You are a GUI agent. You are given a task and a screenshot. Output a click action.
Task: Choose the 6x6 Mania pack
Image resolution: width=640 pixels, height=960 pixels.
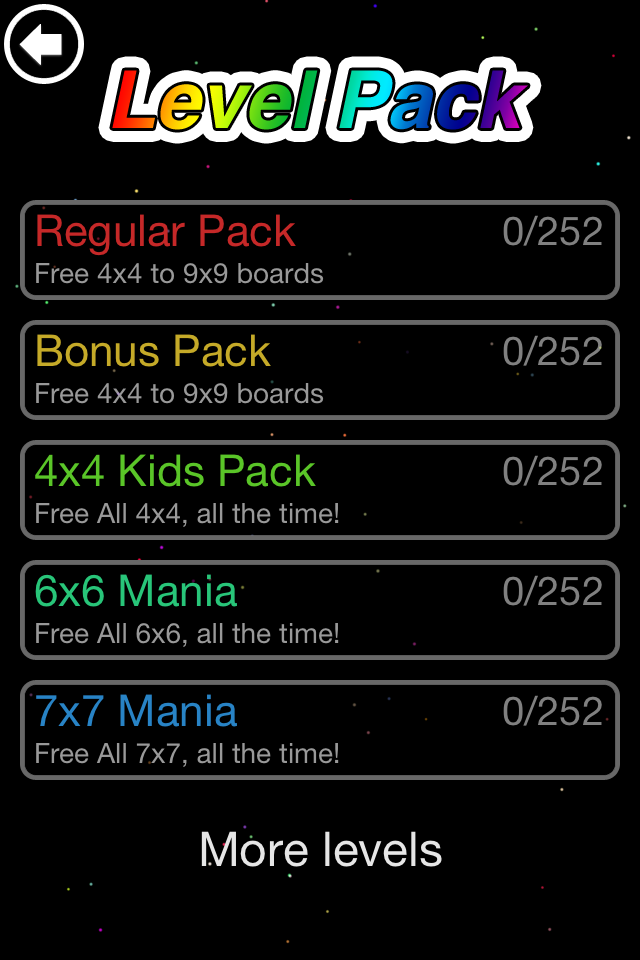tap(320, 610)
